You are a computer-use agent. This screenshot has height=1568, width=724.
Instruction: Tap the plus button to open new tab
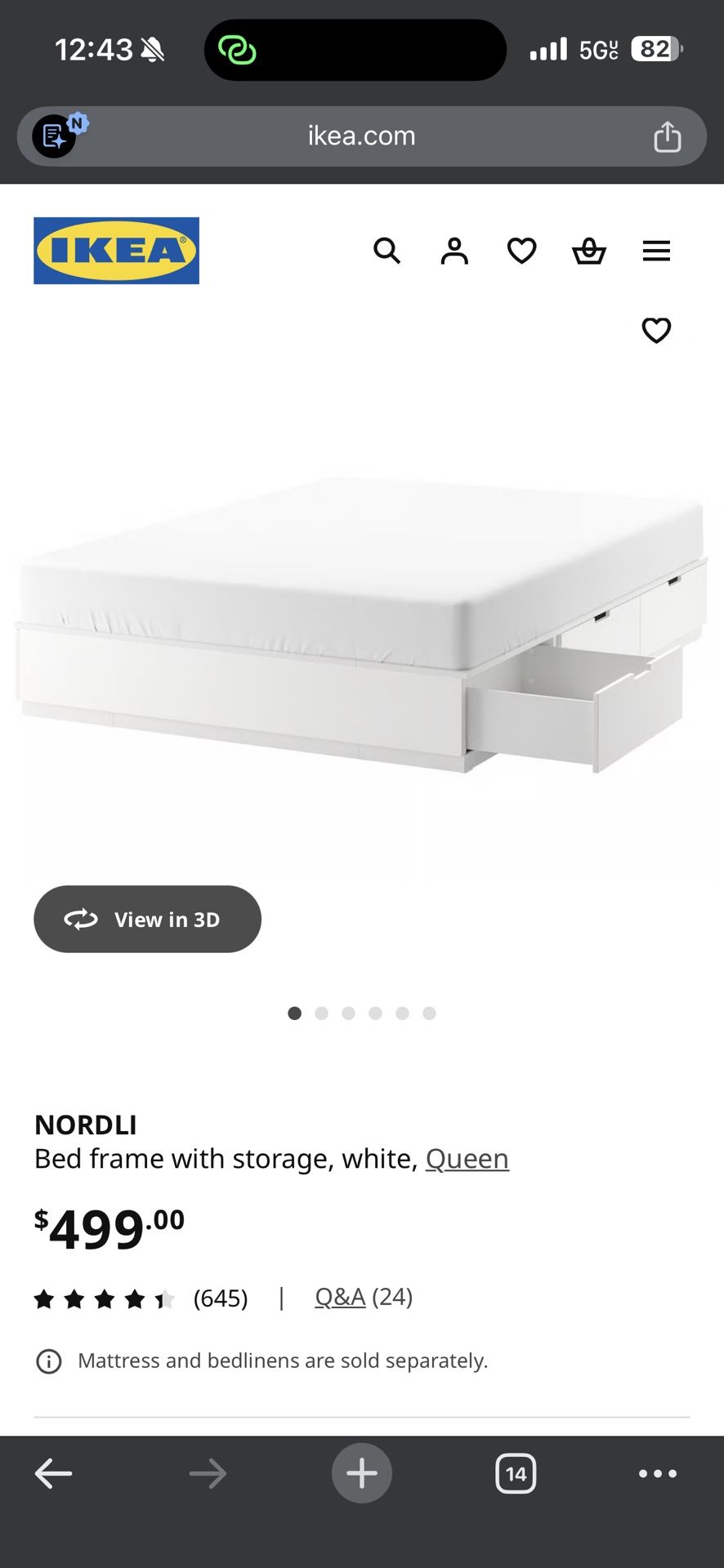pyautogui.click(x=362, y=1473)
